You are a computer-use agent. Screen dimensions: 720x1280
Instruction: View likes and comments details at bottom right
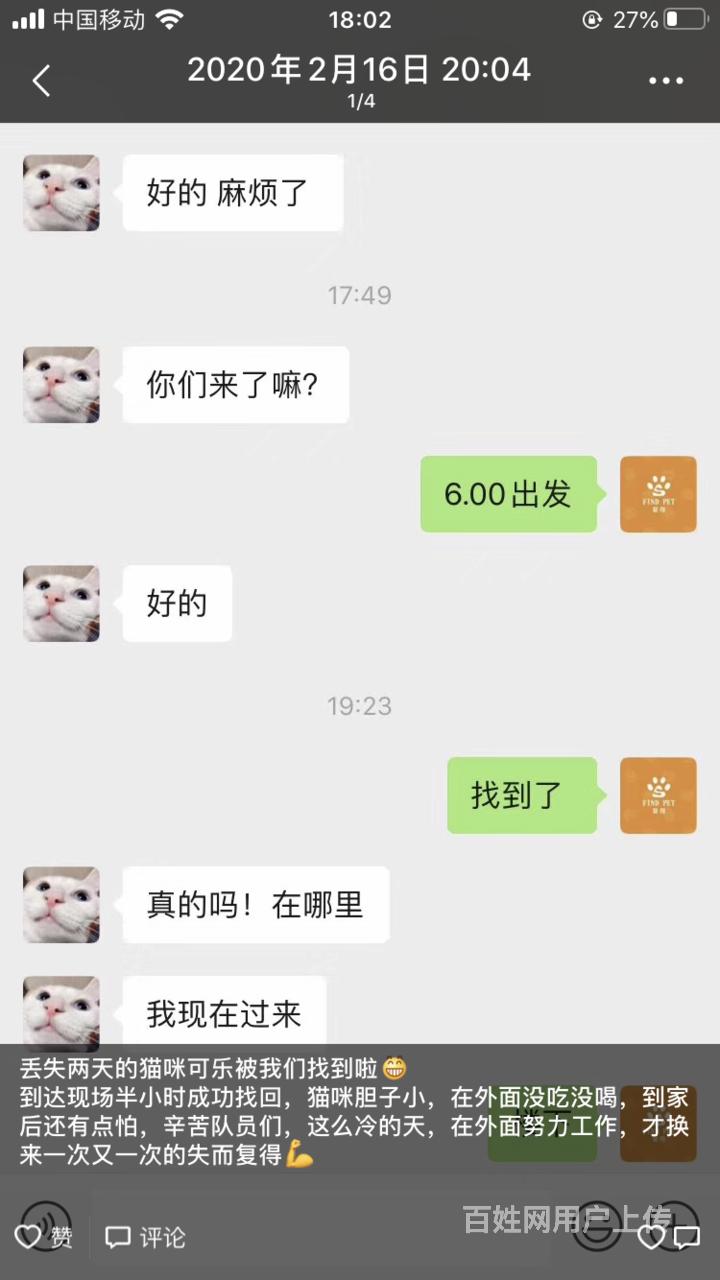coord(669,1237)
